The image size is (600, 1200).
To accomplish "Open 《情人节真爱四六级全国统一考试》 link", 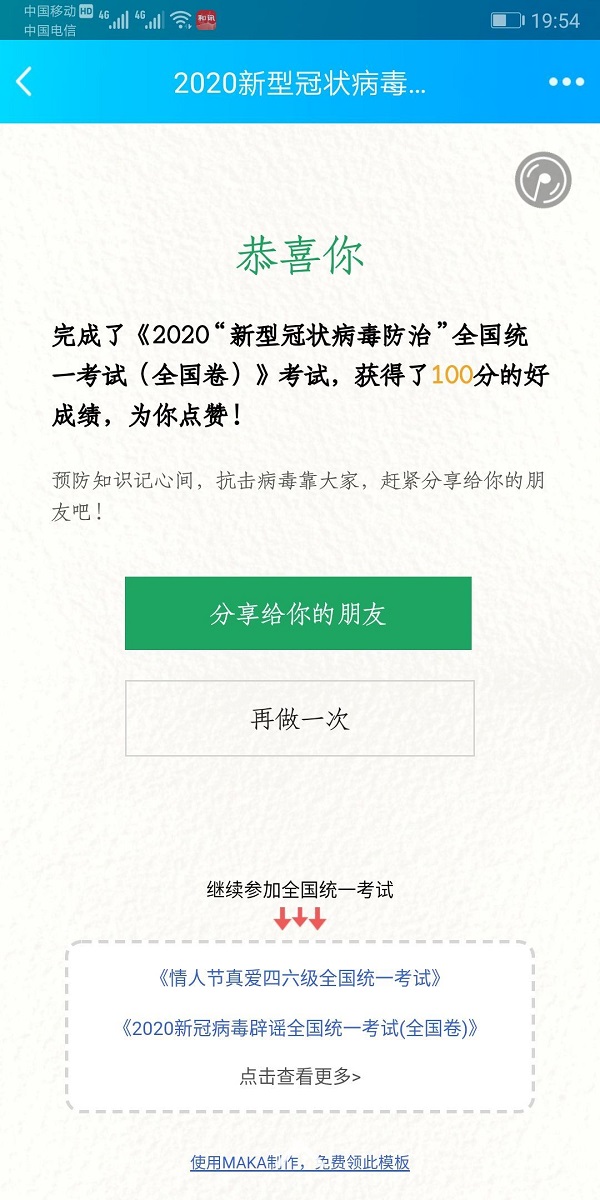I will (300, 978).
